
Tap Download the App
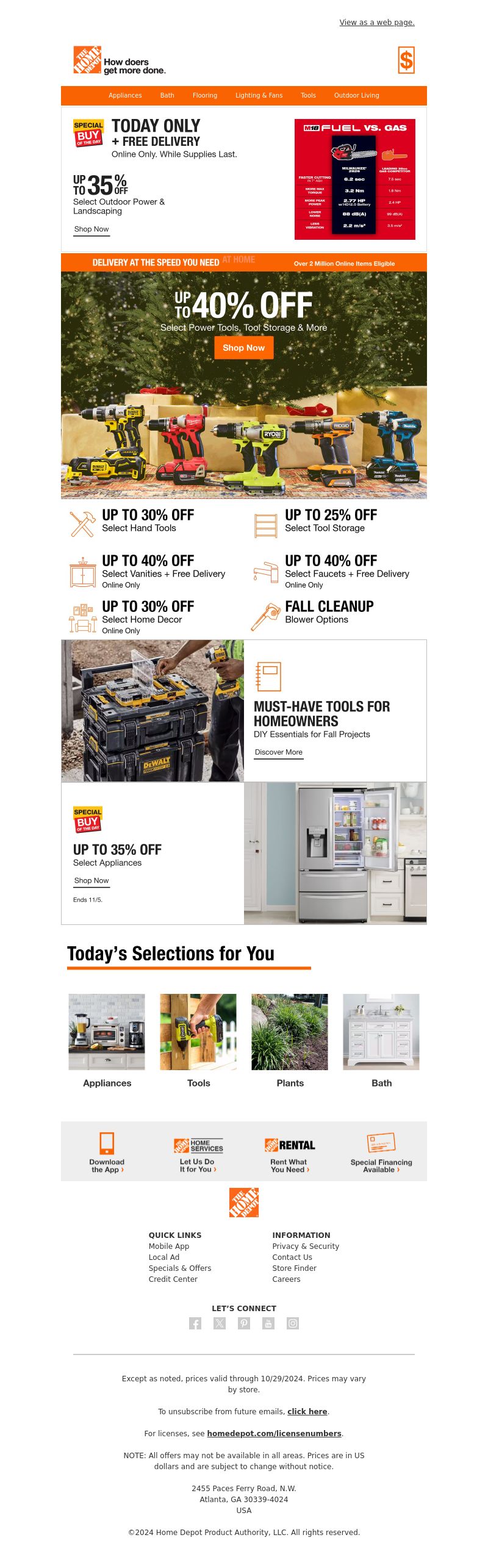click(107, 1165)
